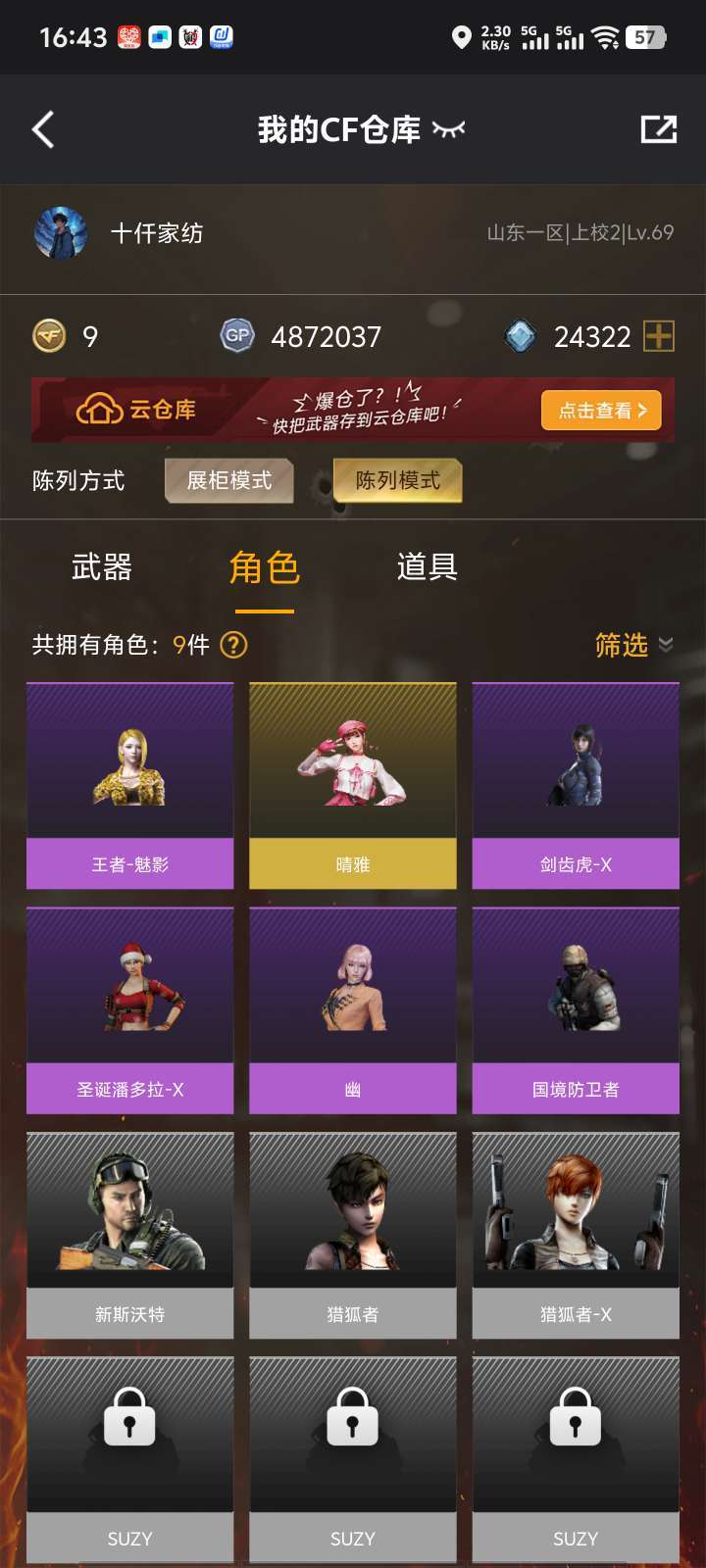The height and width of the screenshot is (1568, 706).
Task: Tap the 猎狐者-X character card
Action: pyautogui.click(x=576, y=1235)
